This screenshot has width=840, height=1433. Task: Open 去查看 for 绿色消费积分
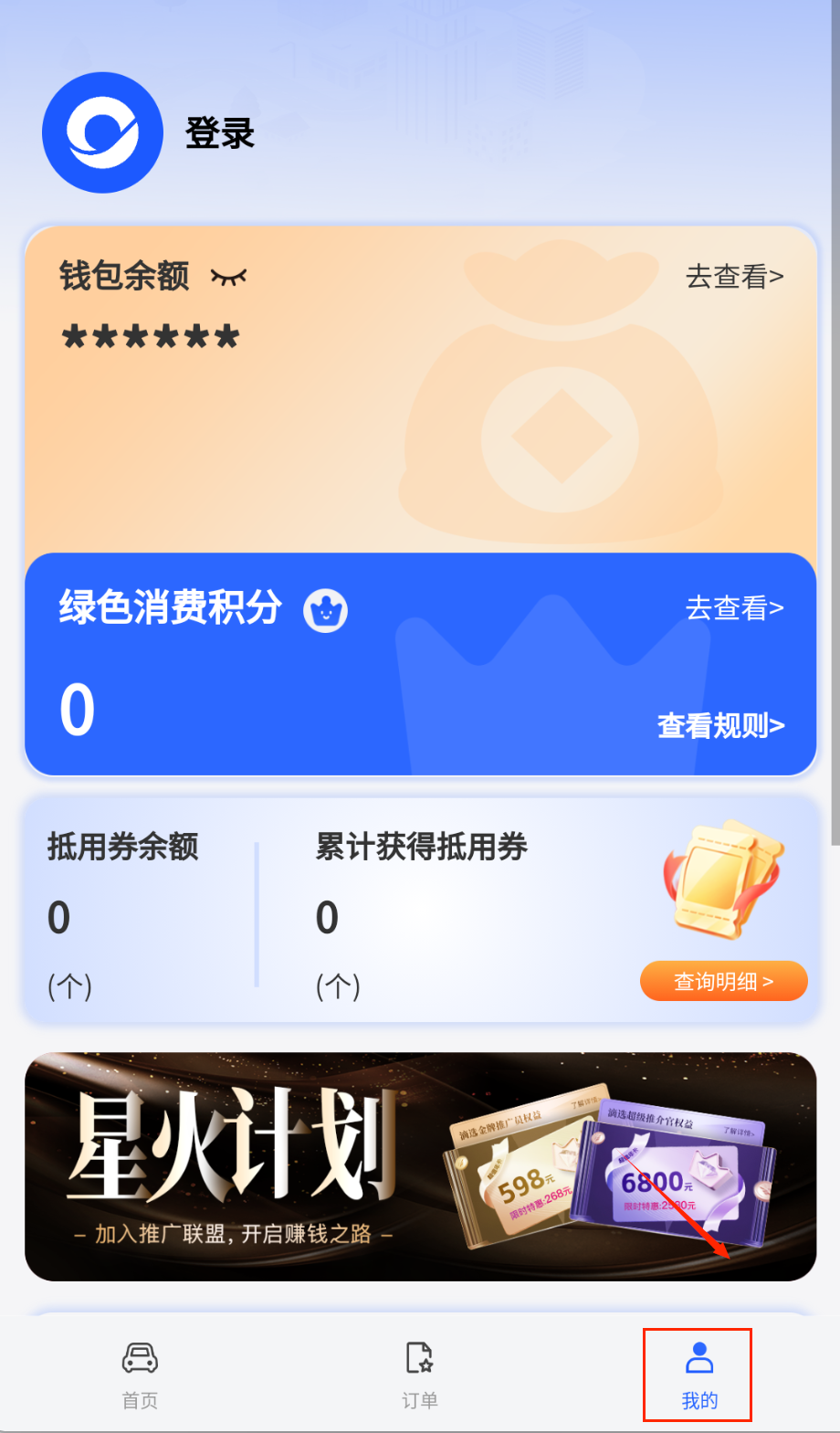click(734, 608)
